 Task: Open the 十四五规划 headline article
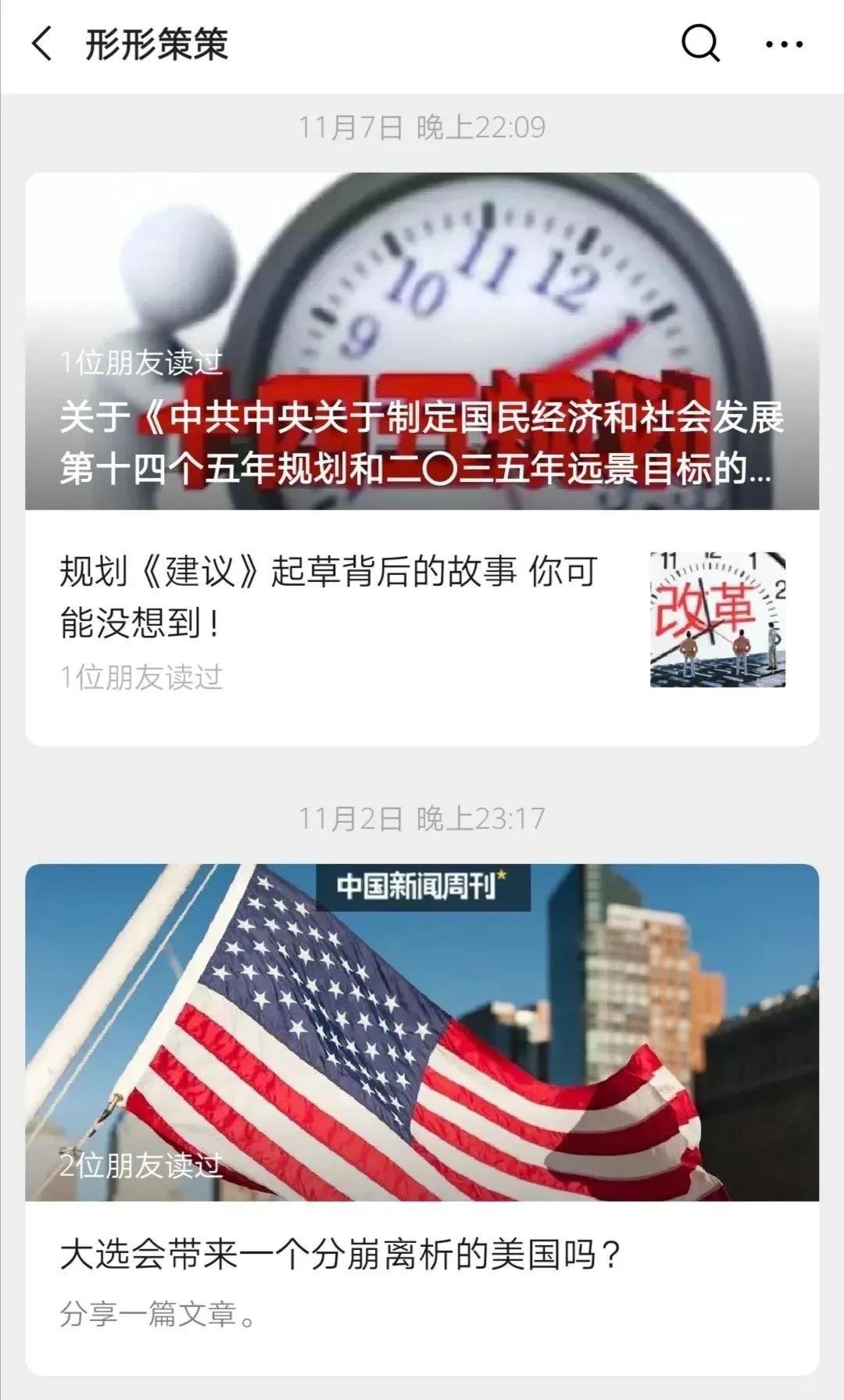click(x=422, y=341)
